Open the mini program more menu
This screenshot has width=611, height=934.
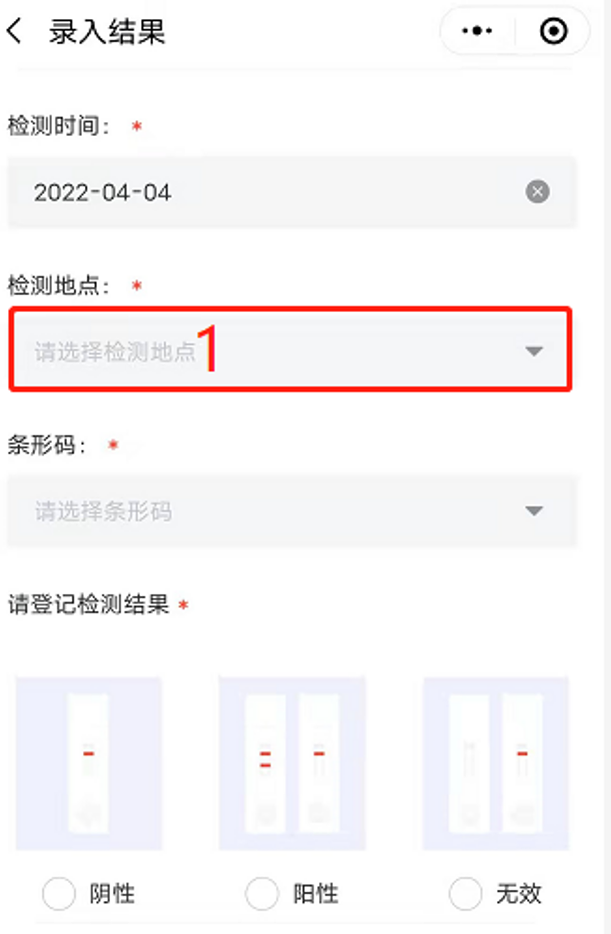[477, 32]
